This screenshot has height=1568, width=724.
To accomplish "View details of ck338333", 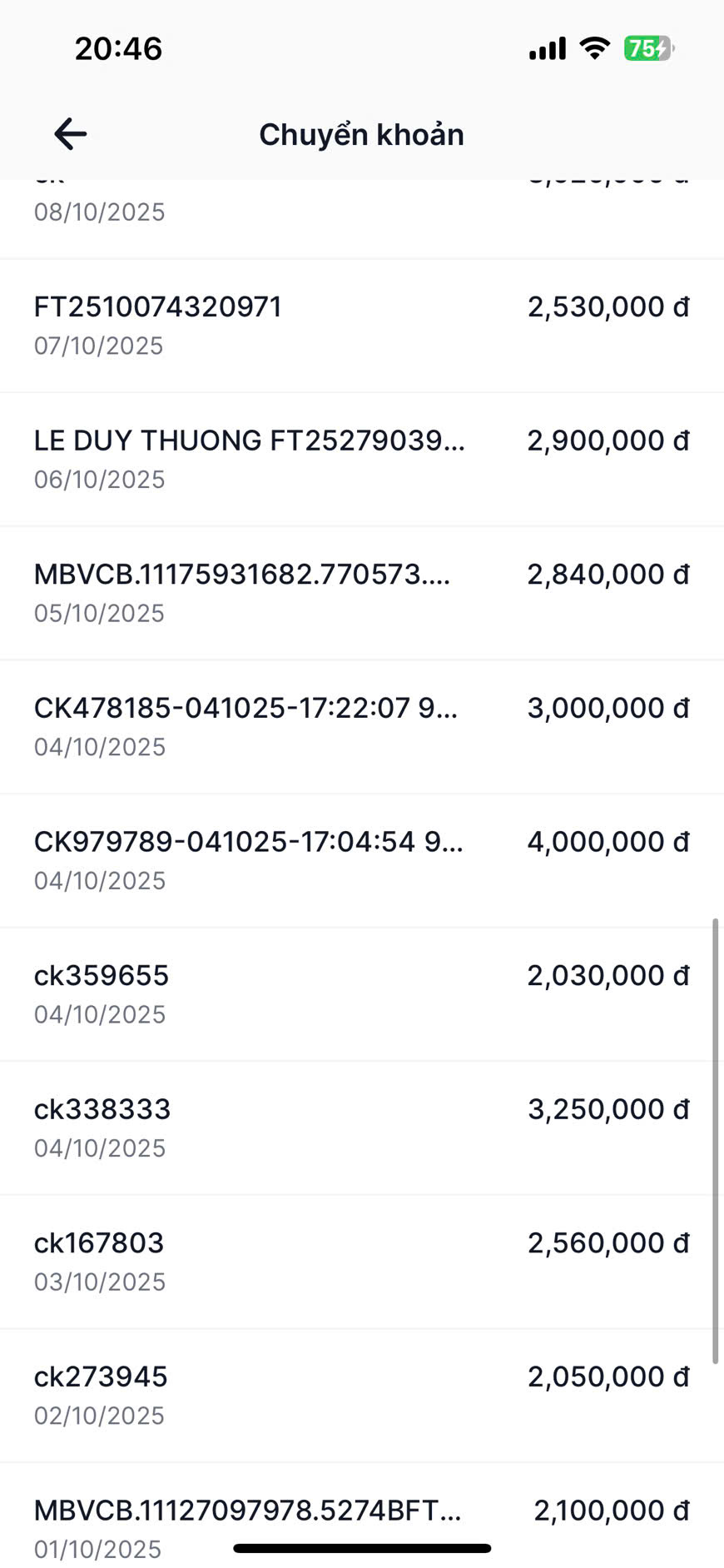I will 361,1127.
